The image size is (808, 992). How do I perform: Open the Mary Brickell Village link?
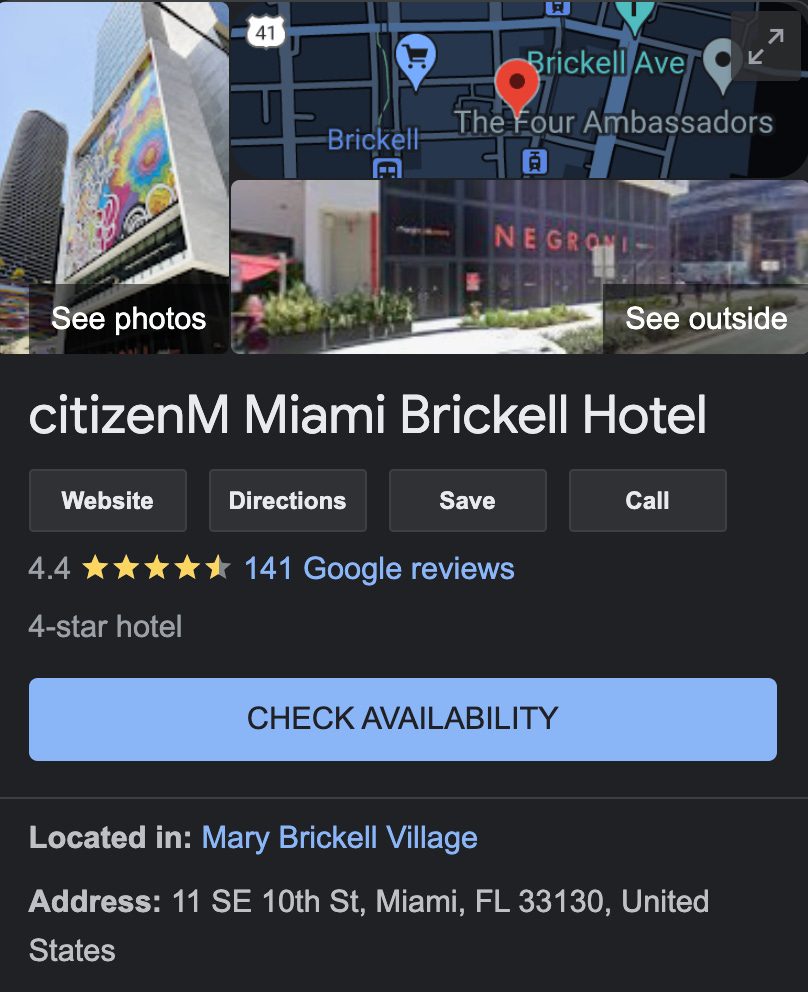tap(340, 837)
